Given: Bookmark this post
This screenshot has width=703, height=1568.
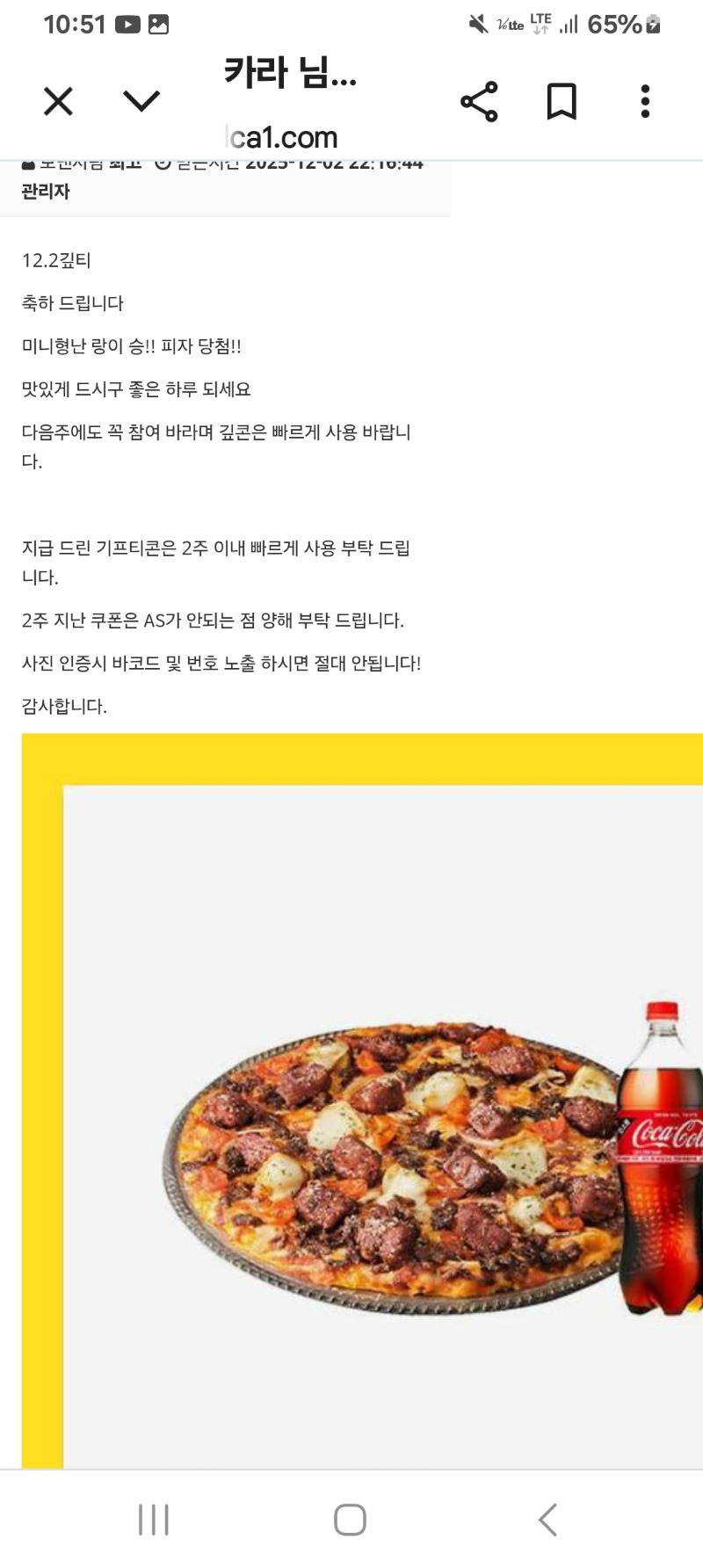Looking at the screenshot, I should pos(562,101).
